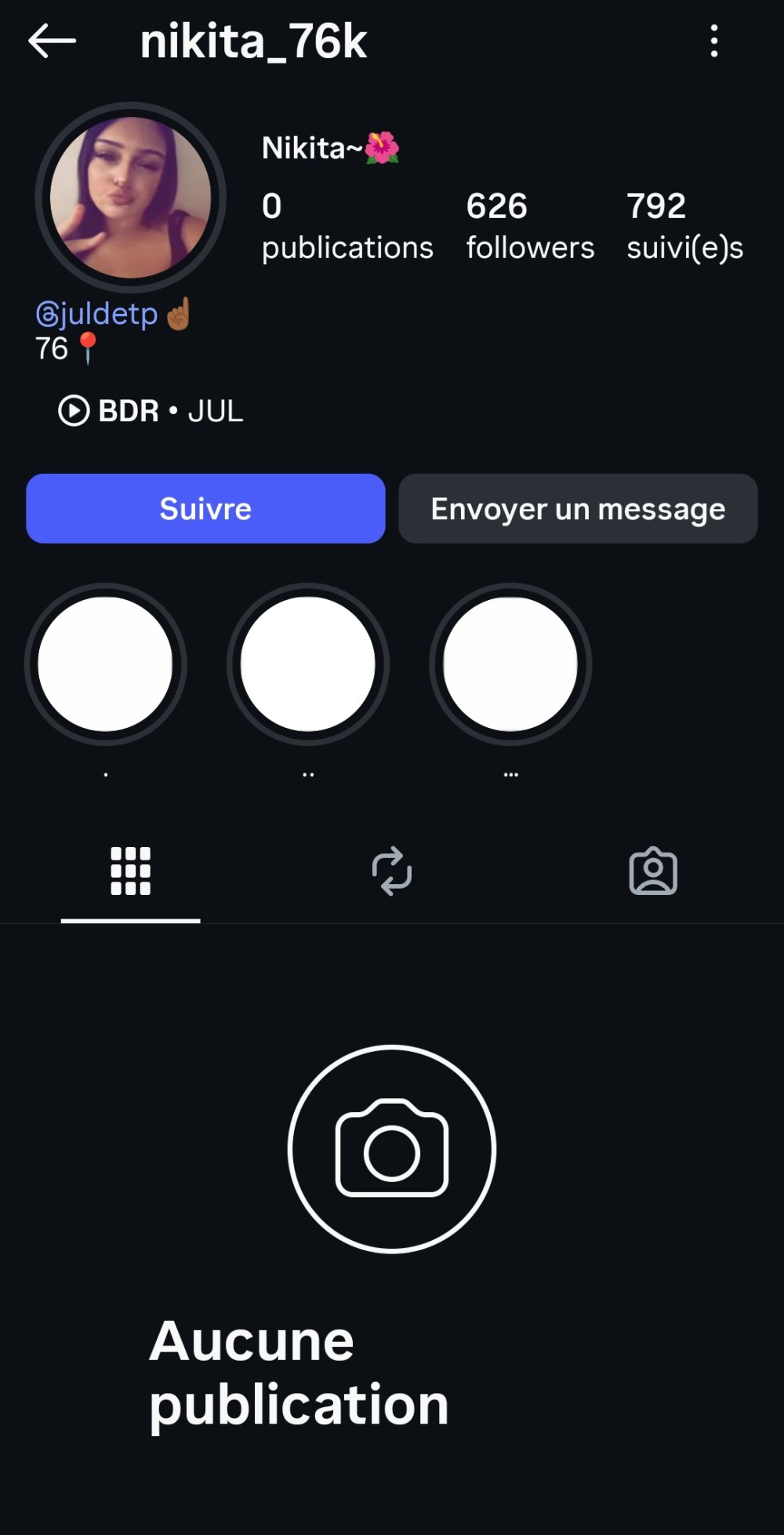Open the three-dot overflow menu

point(713,41)
